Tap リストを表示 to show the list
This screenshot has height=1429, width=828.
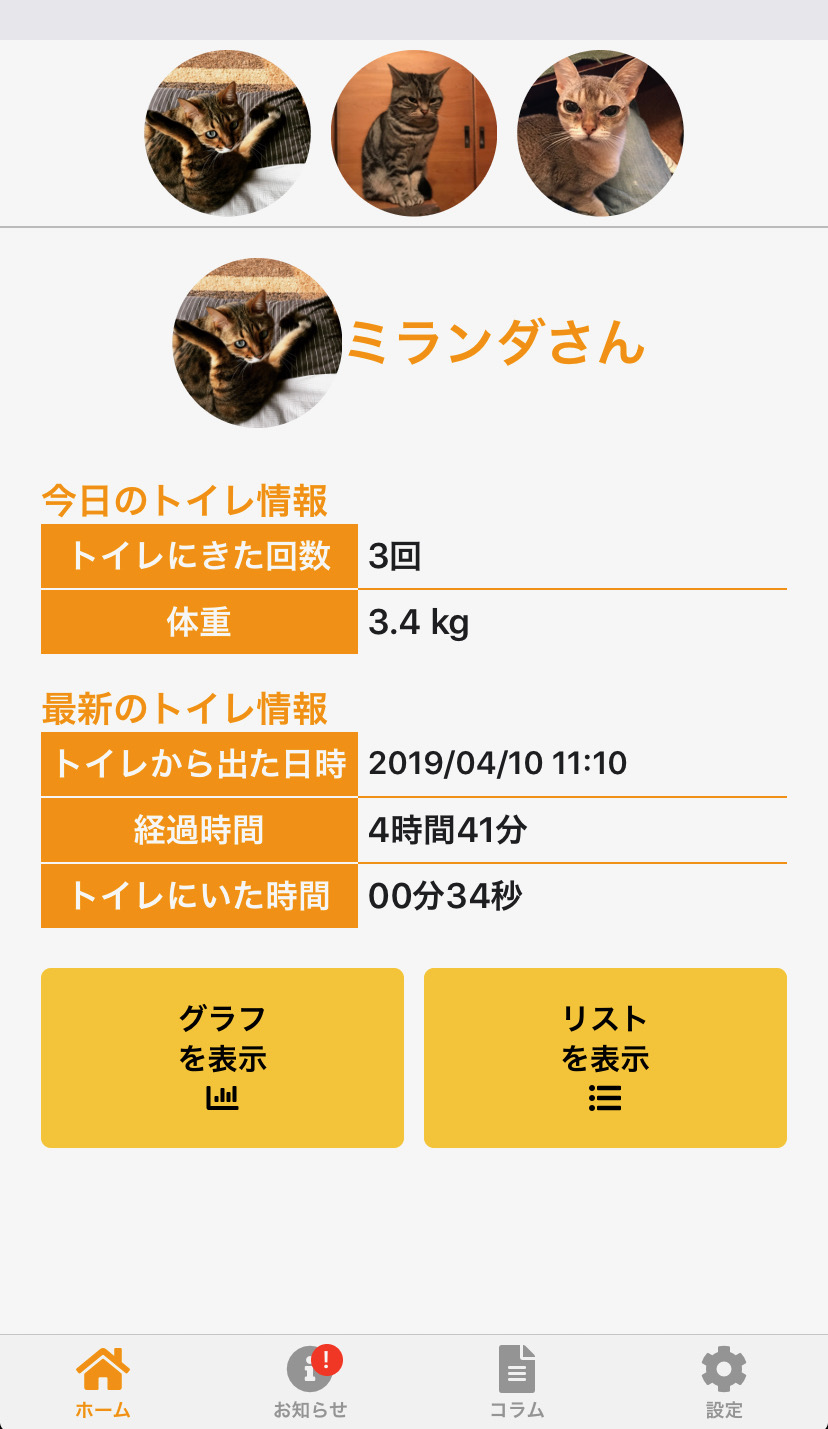605,1058
